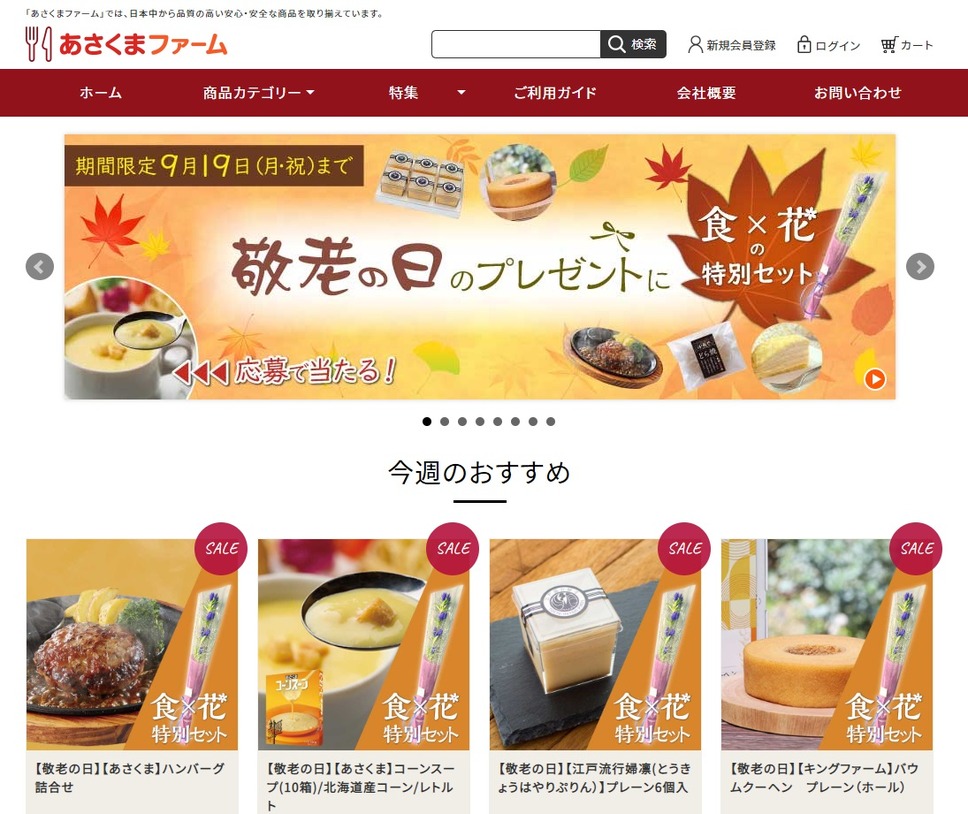968x814 pixels.
Task: Select the second carousel page dot
Action: [x=445, y=422]
